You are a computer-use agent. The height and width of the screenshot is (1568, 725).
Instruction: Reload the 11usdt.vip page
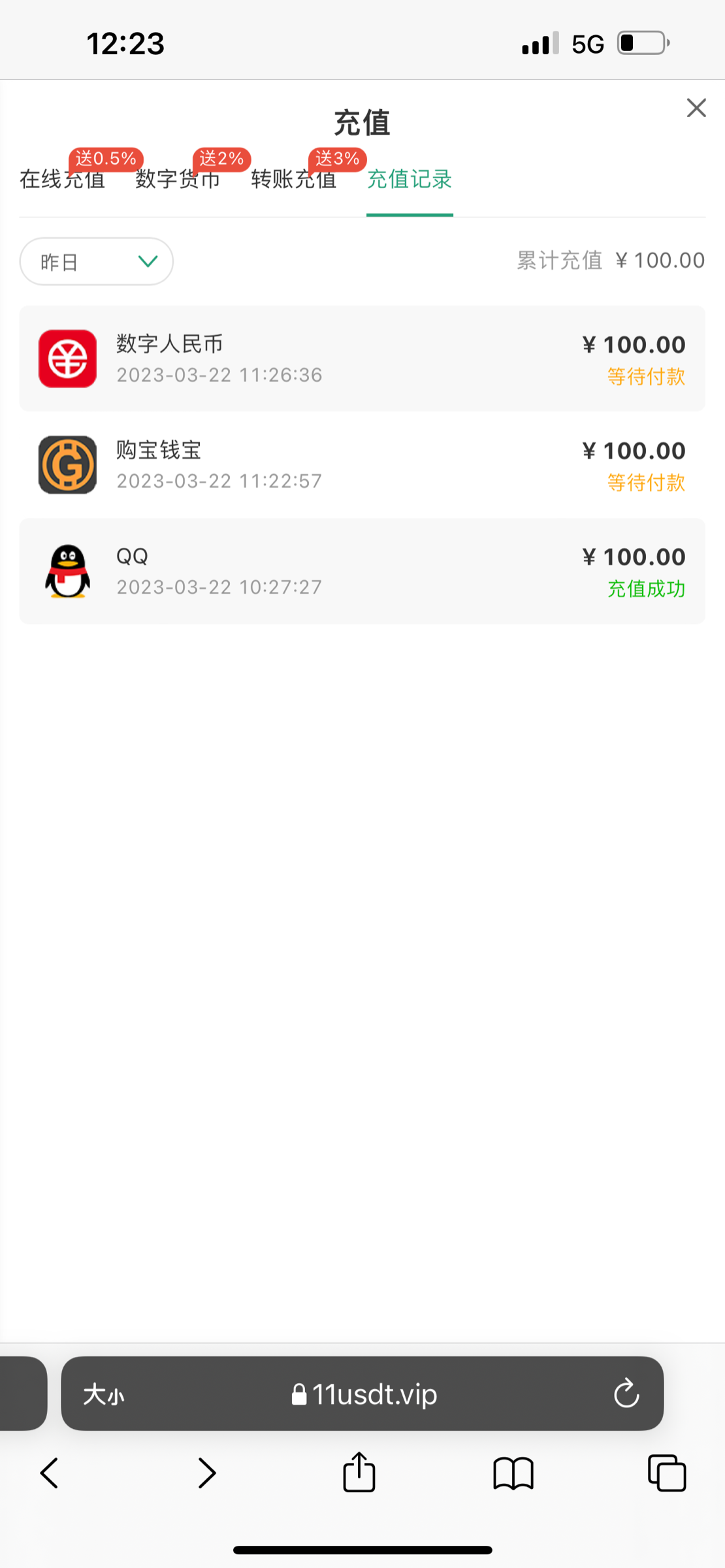(x=626, y=1395)
